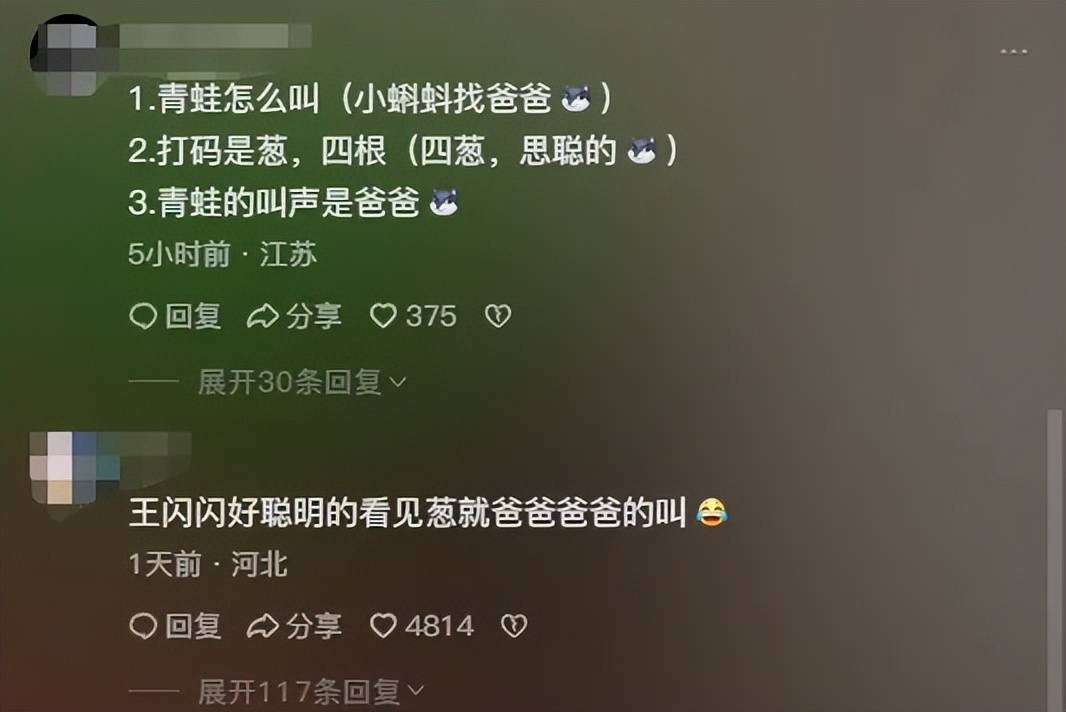This screenshot has width=1066, height=712.
Task: Dislike the 江苏 comment
Action: pyautogui.click(x=497, y=317)
